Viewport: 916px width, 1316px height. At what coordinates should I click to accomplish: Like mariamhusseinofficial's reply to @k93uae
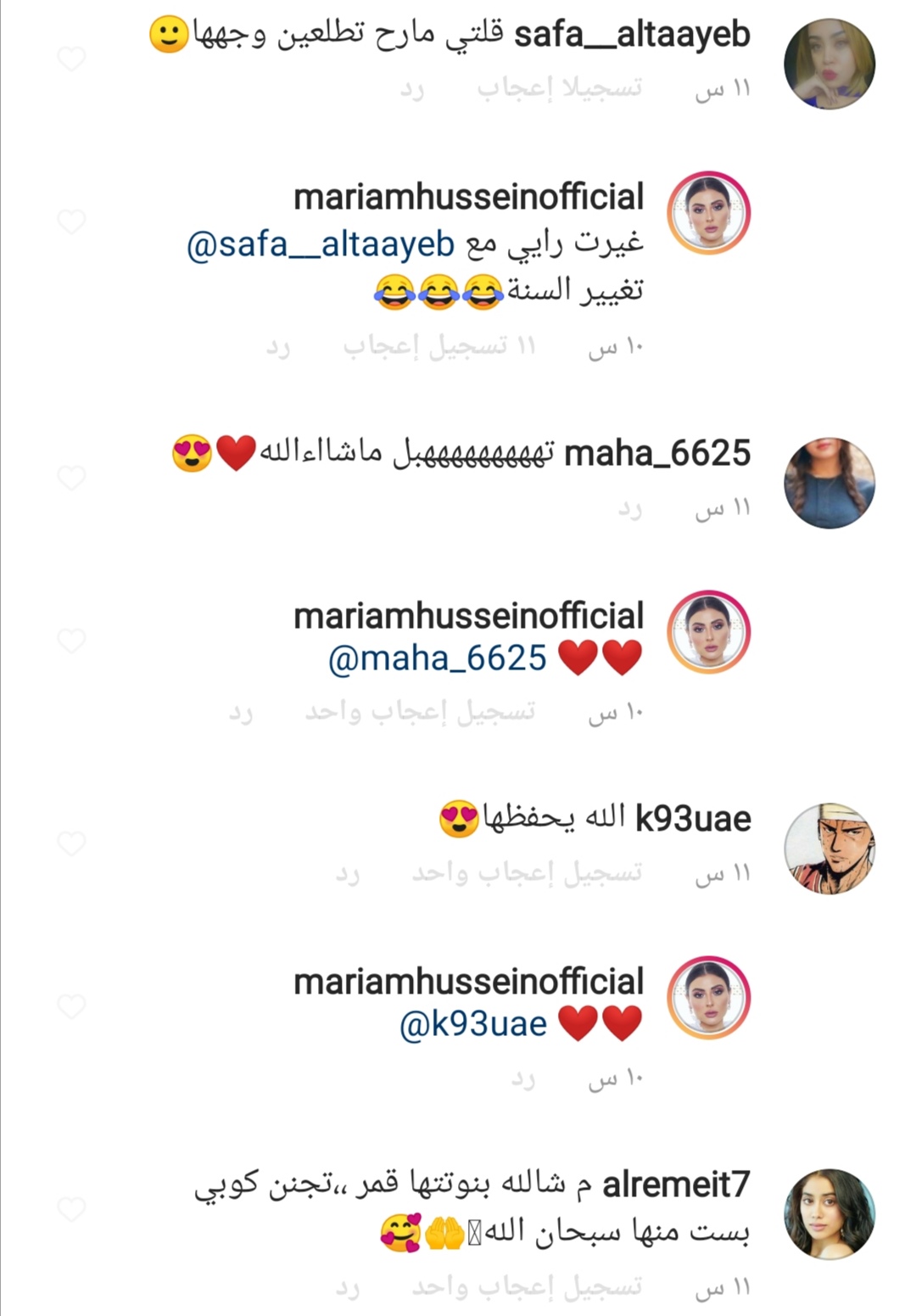tap(71, 1006)
